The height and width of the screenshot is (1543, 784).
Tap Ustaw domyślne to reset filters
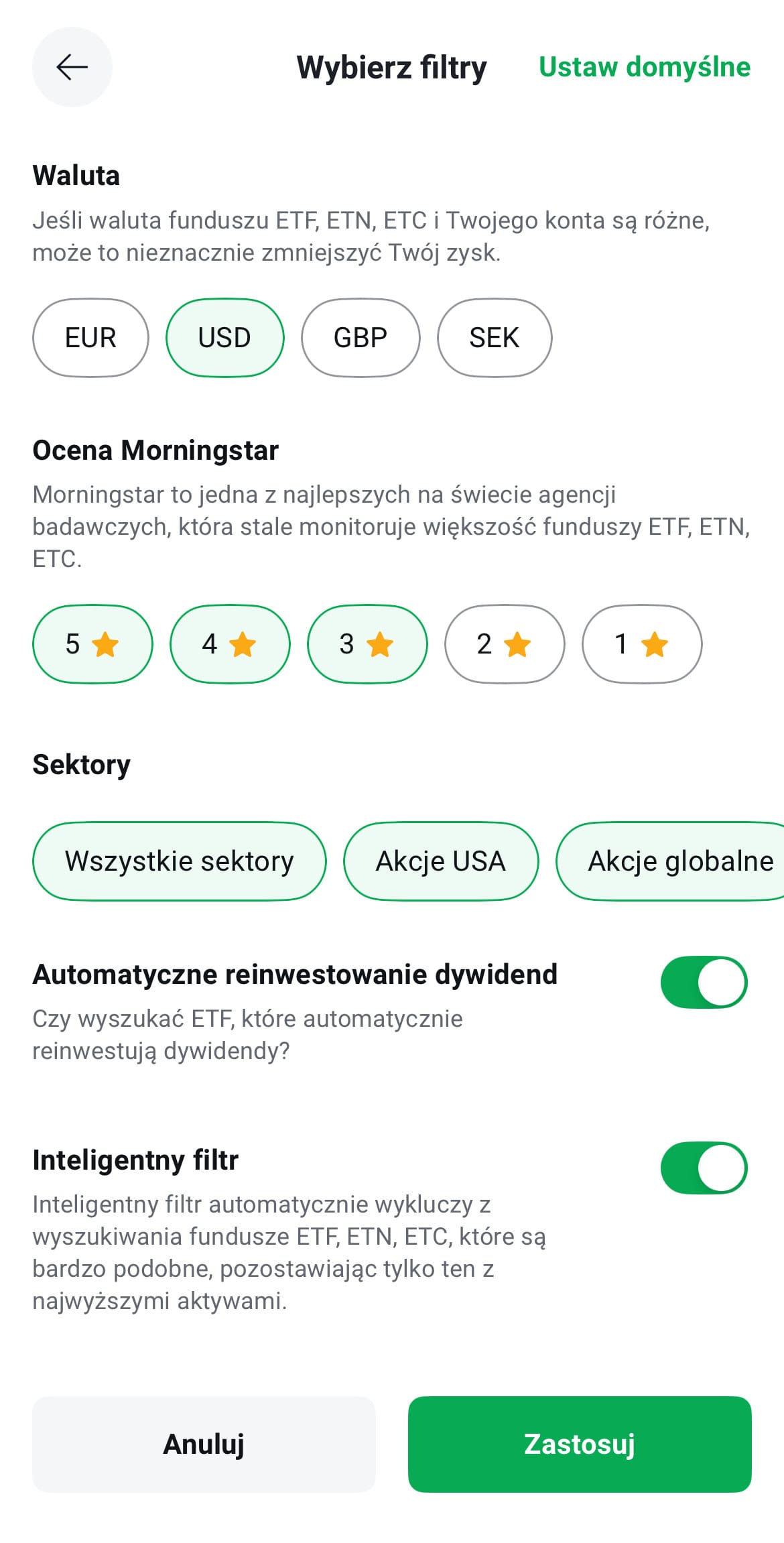click(x=645, y=67)
